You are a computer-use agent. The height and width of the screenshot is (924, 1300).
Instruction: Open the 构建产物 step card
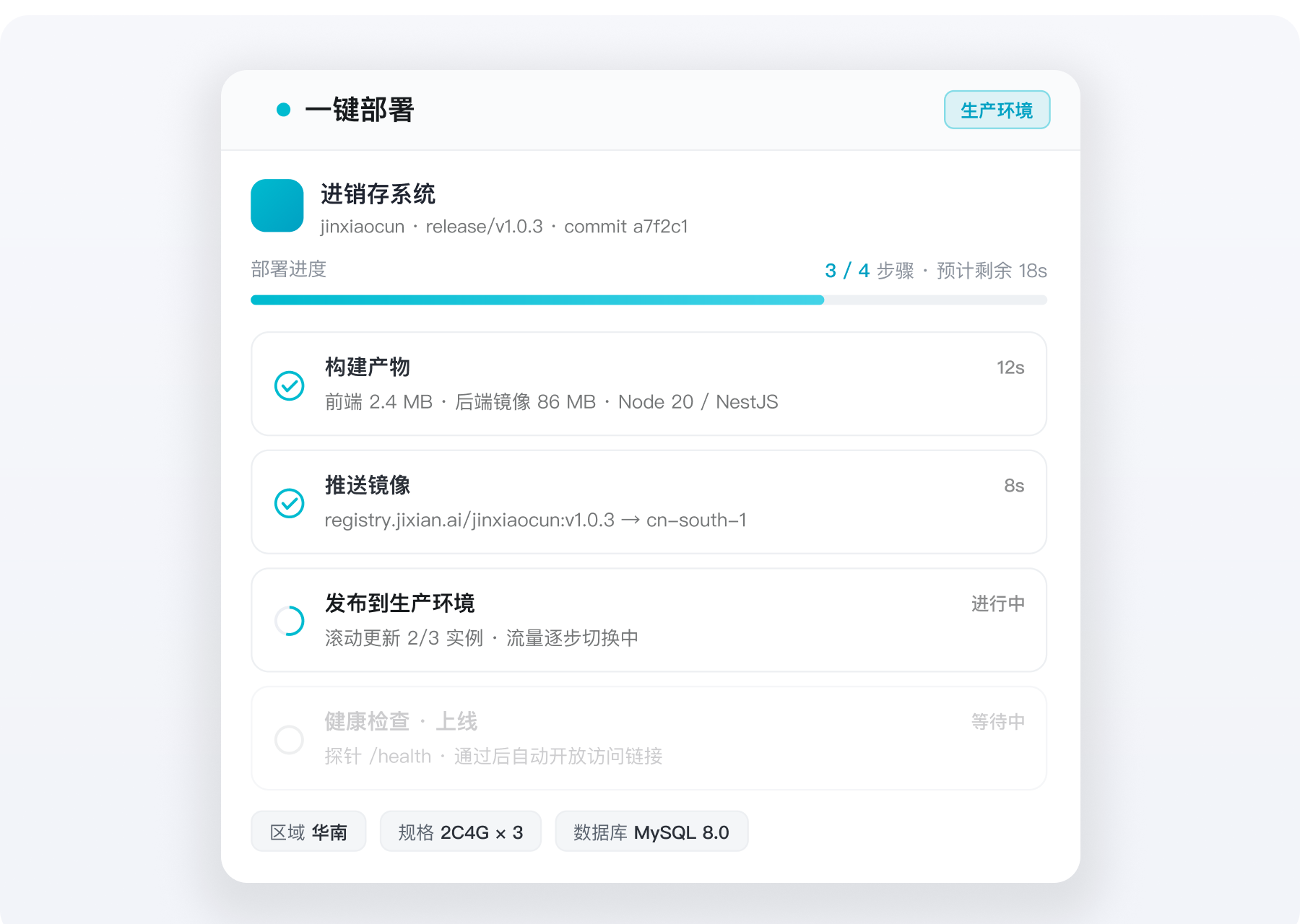pyautogui.click(x=649, y=384)
